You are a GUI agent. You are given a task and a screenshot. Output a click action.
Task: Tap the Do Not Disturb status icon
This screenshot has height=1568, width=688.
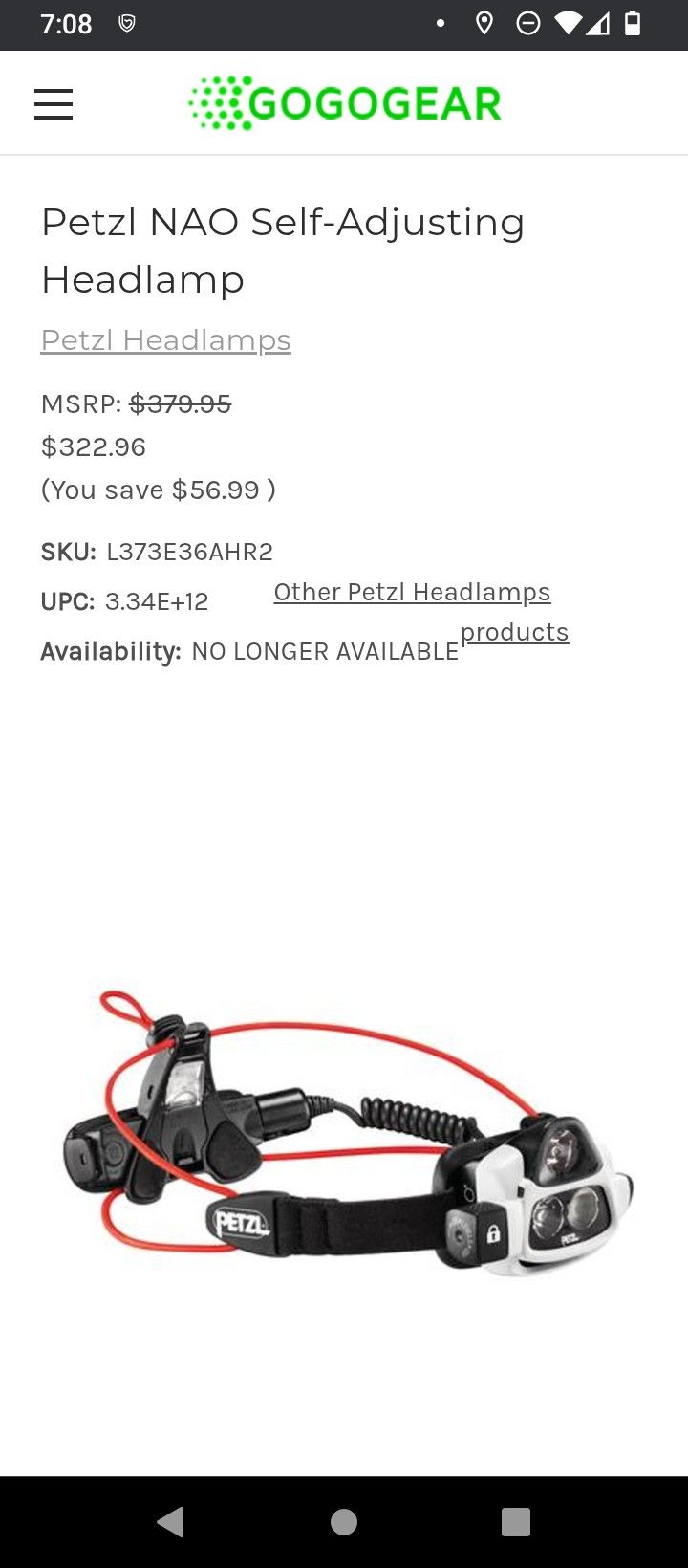click(x=529, y=24)
